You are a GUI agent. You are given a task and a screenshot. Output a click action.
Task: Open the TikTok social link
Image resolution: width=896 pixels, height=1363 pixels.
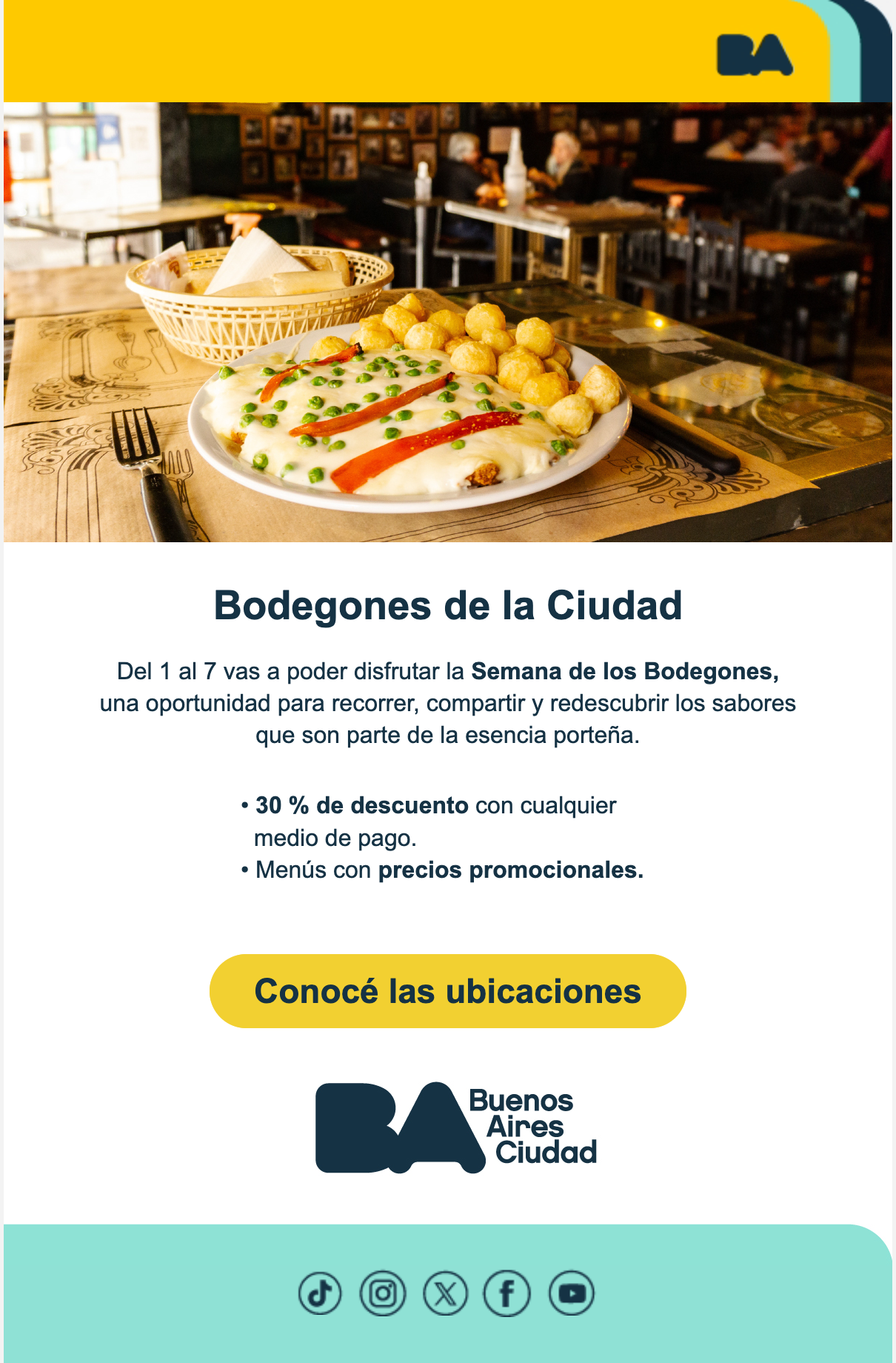[x=320, y=1293]
